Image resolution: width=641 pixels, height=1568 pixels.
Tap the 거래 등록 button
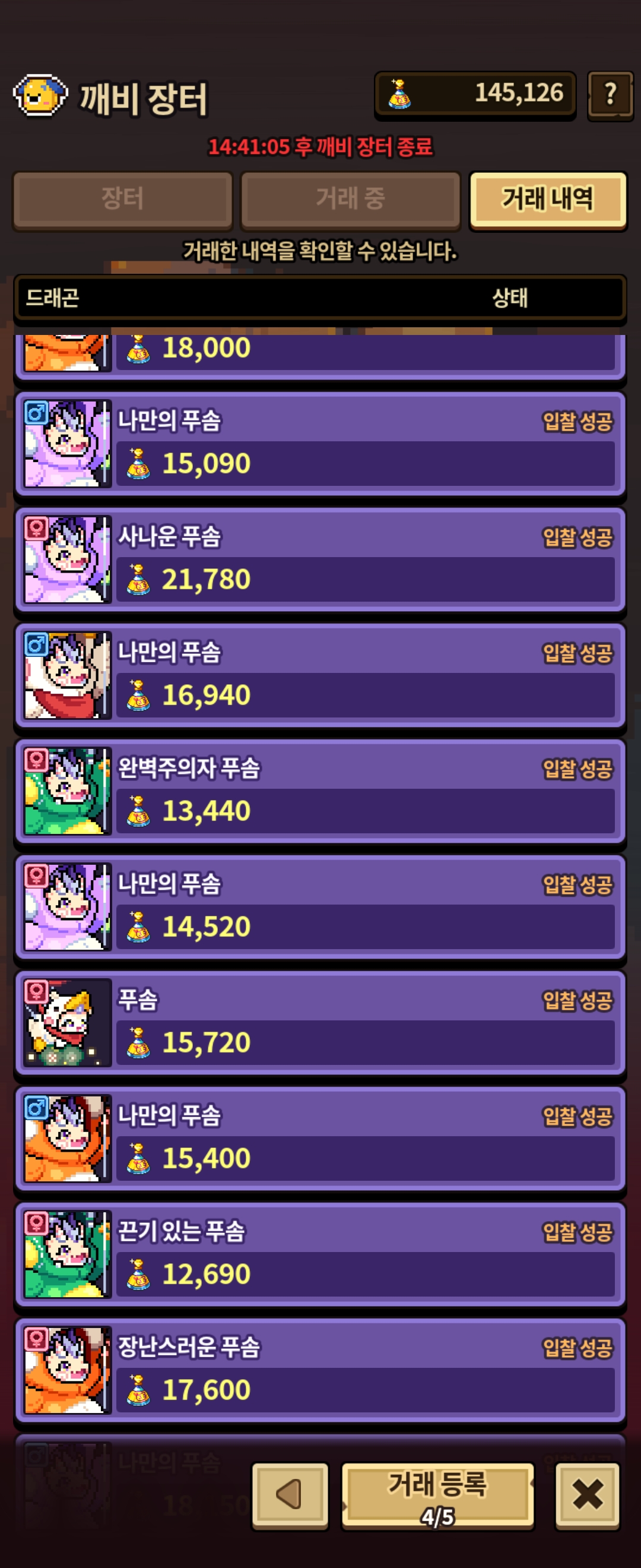437,1495
